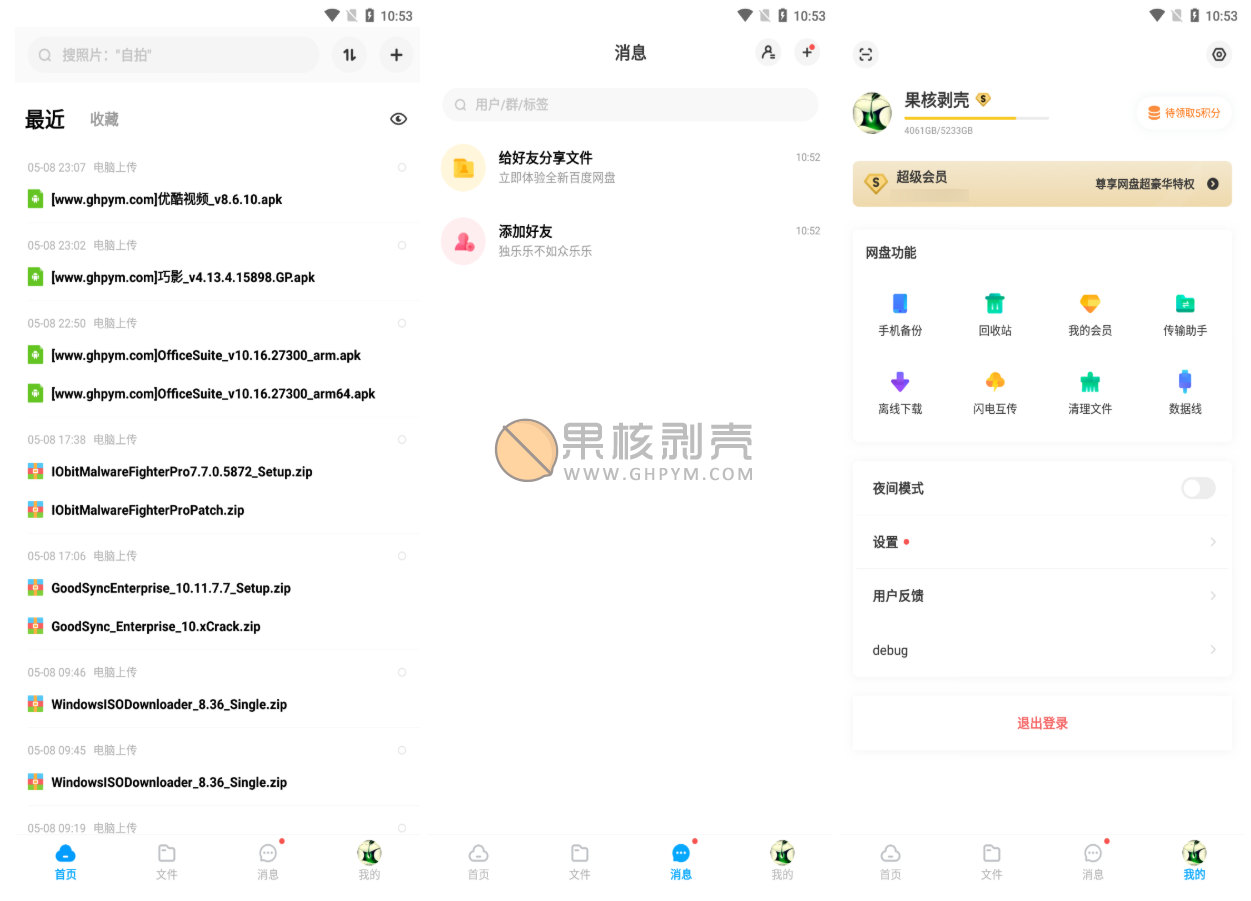Open the transfer list arrows icon
This screenshot has width=1251, height=901.
349,55
